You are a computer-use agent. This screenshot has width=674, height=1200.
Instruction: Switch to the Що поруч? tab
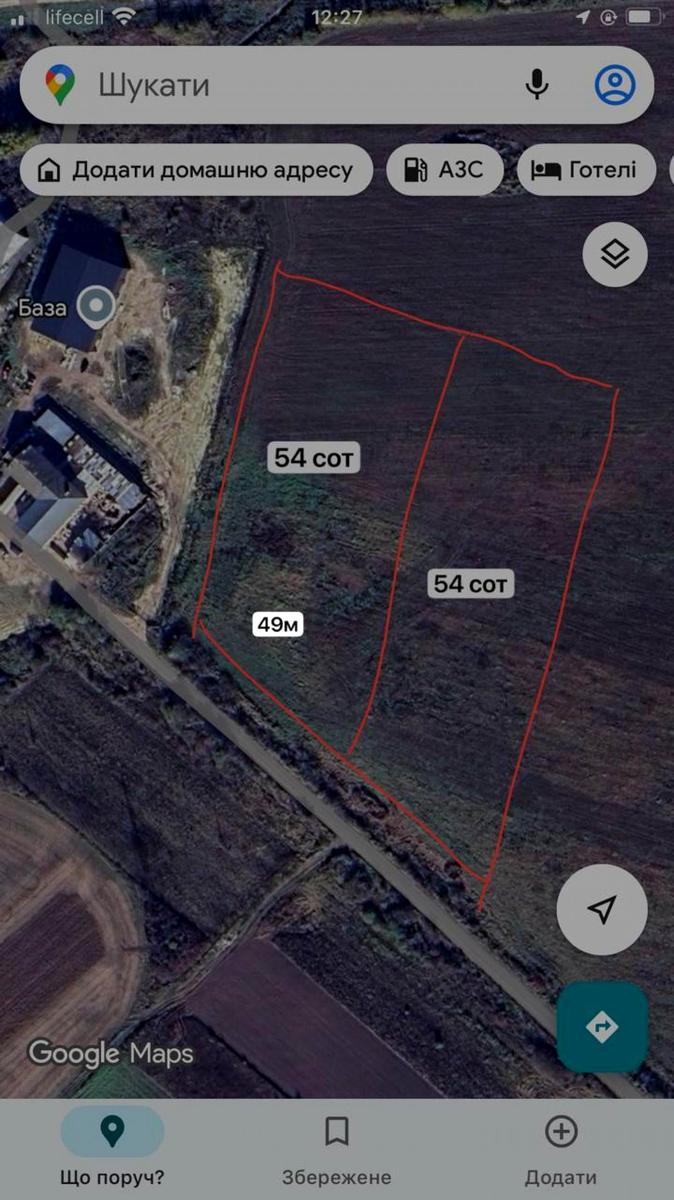click(112, 1150)
